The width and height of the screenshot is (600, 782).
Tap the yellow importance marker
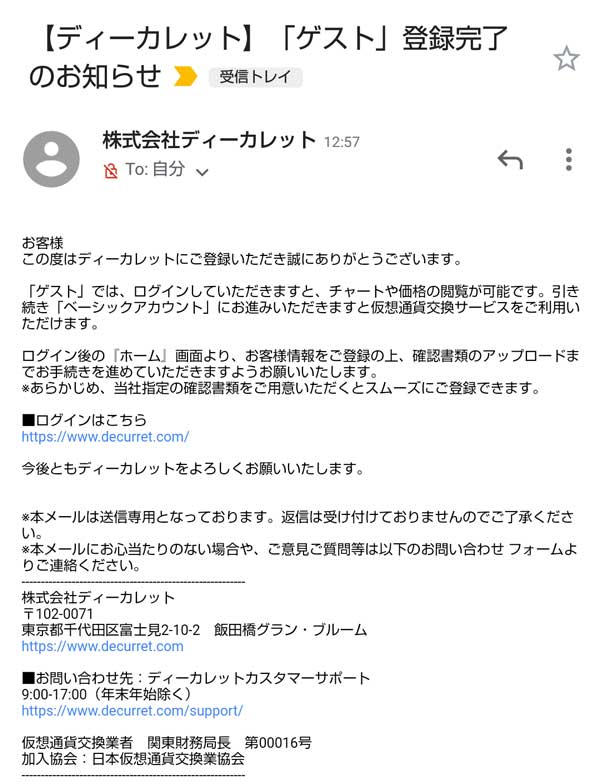(185, 77)
